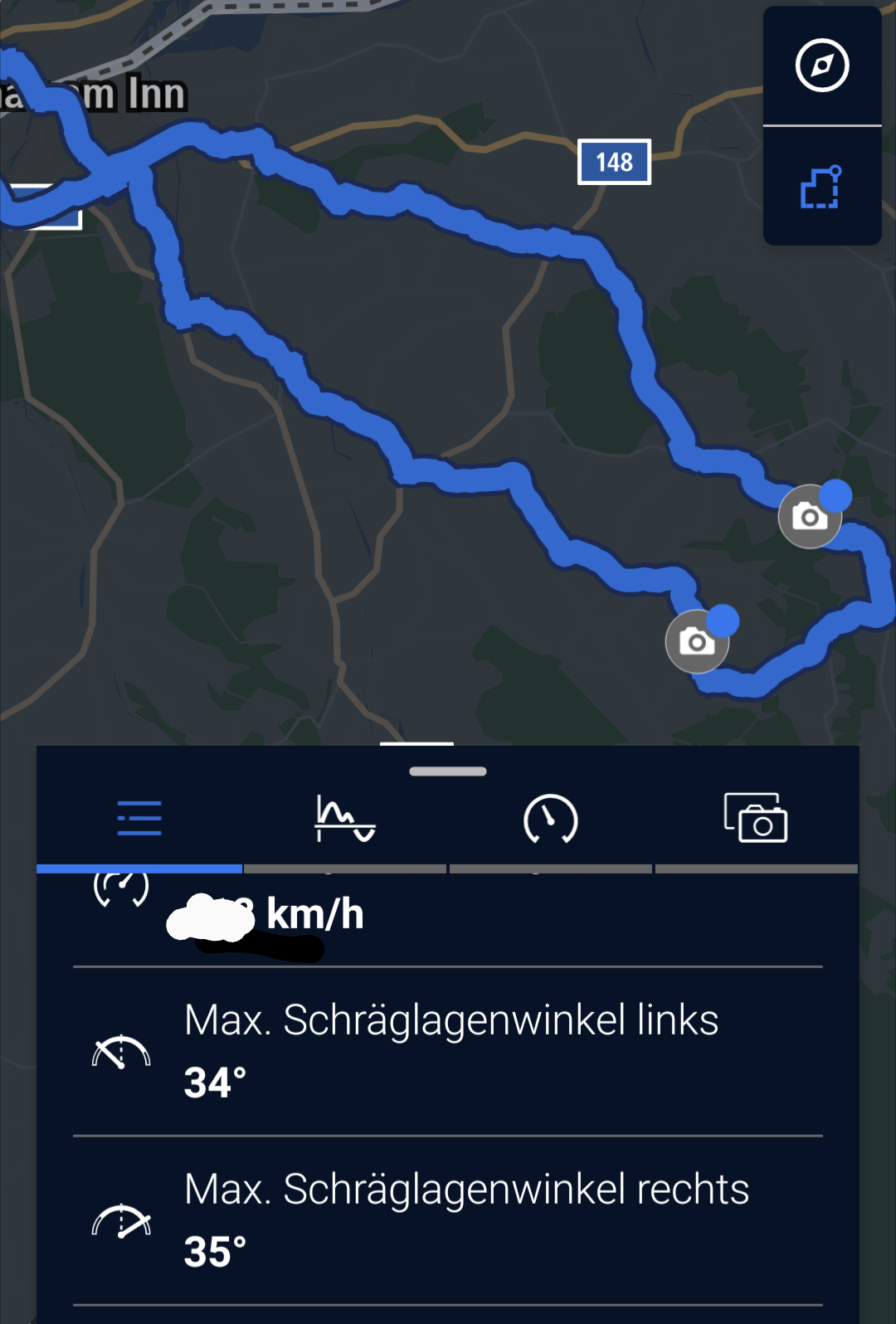Switch to the list overview tab
Image resolution: width=896 pixels, height=1324 pixels.
pos(139,819)
